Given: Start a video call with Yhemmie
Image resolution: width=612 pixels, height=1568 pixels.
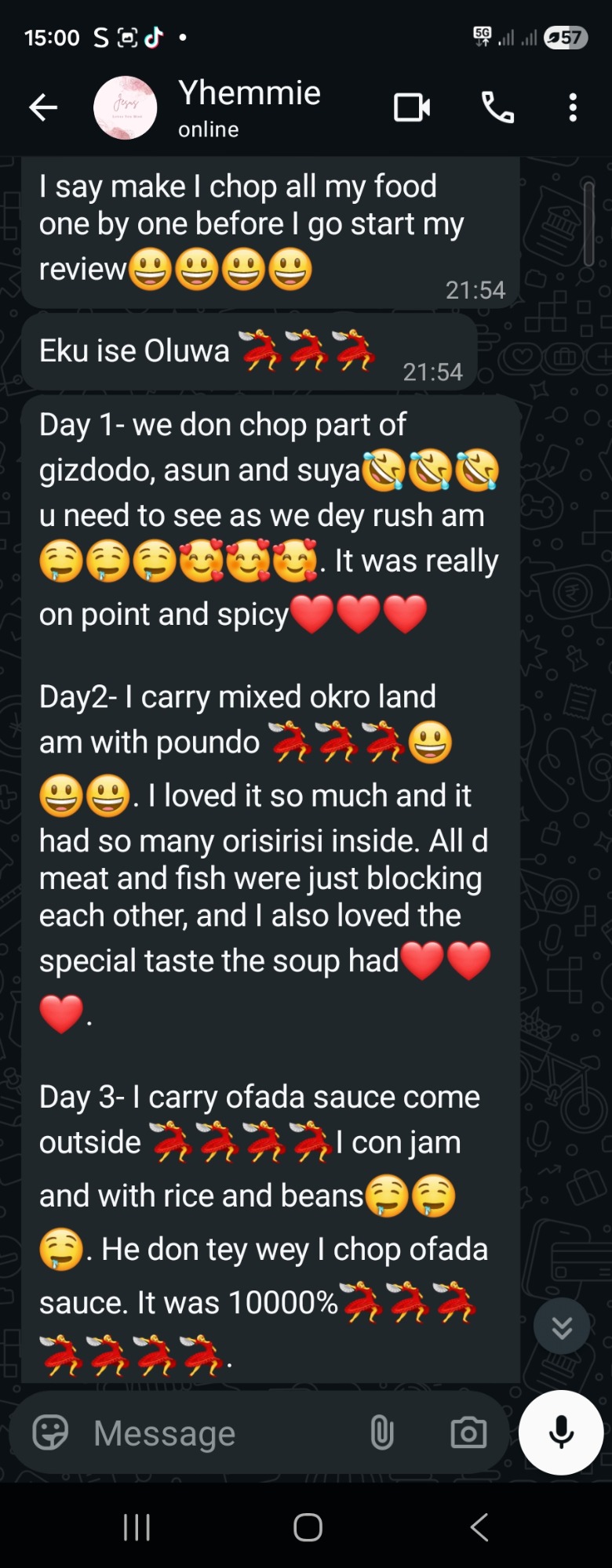Looking at the screenshot, I should (411, 107).
